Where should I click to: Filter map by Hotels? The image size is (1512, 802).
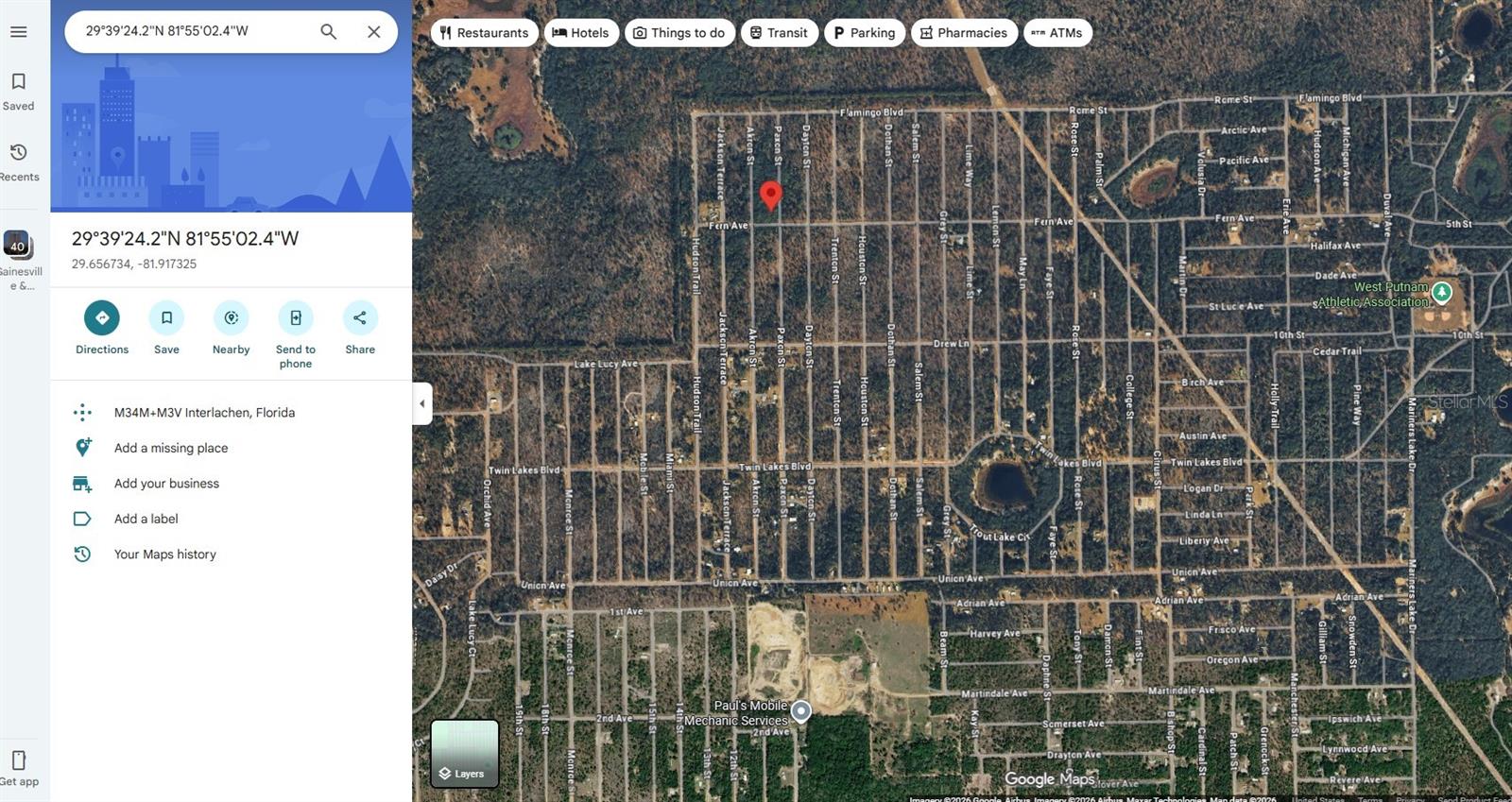[x=580, y=33]
